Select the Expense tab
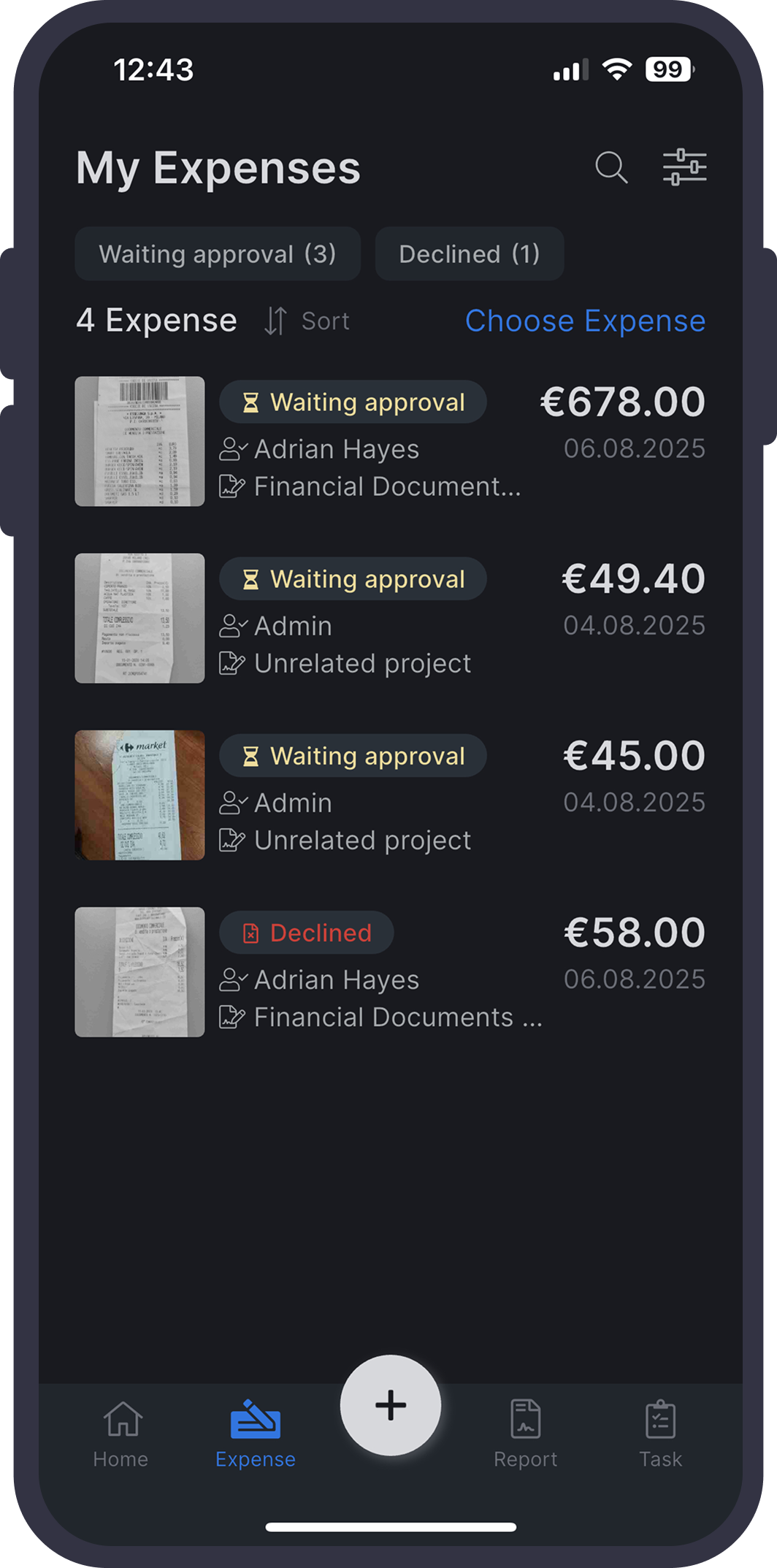Viewport: 777px width, 1568px height. 256,1434
